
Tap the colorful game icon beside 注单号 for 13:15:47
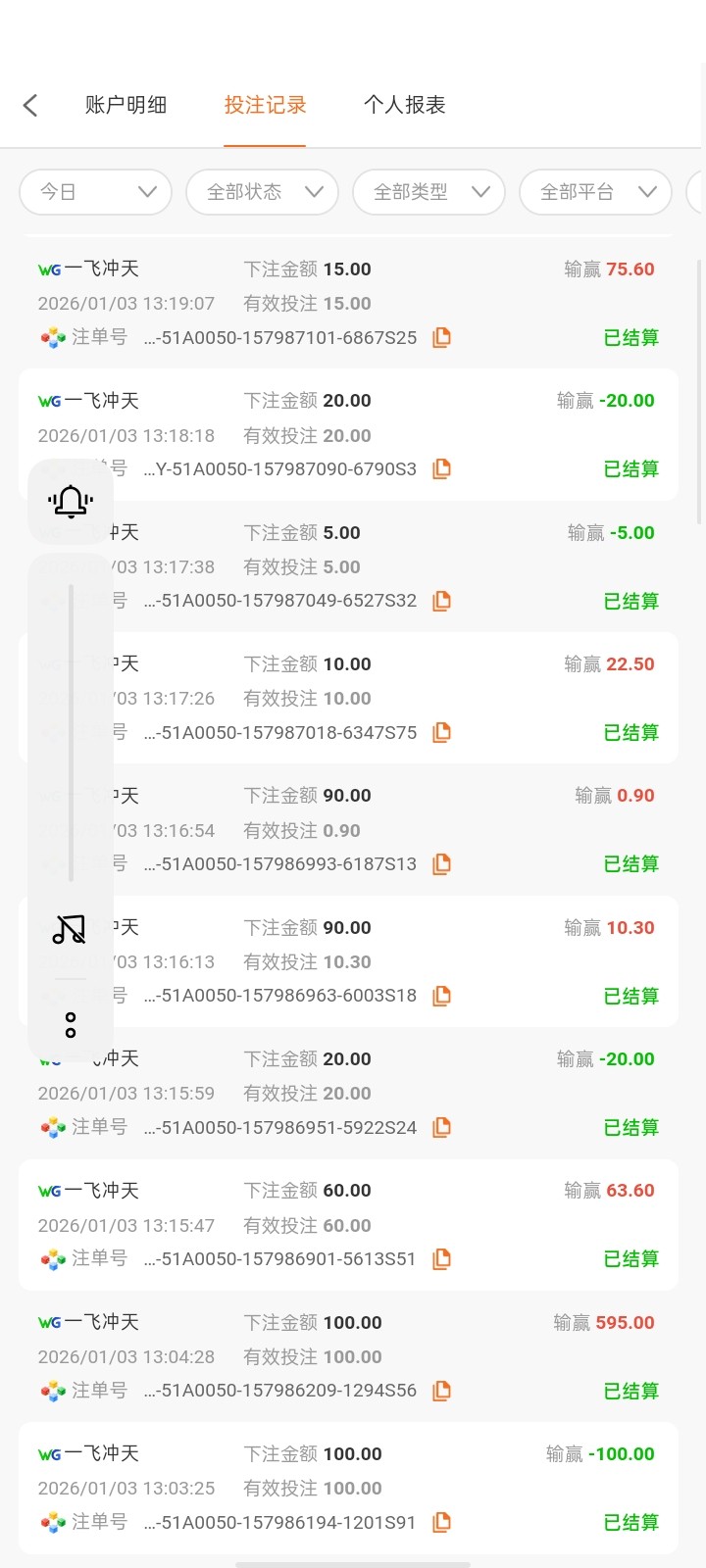51,1258
